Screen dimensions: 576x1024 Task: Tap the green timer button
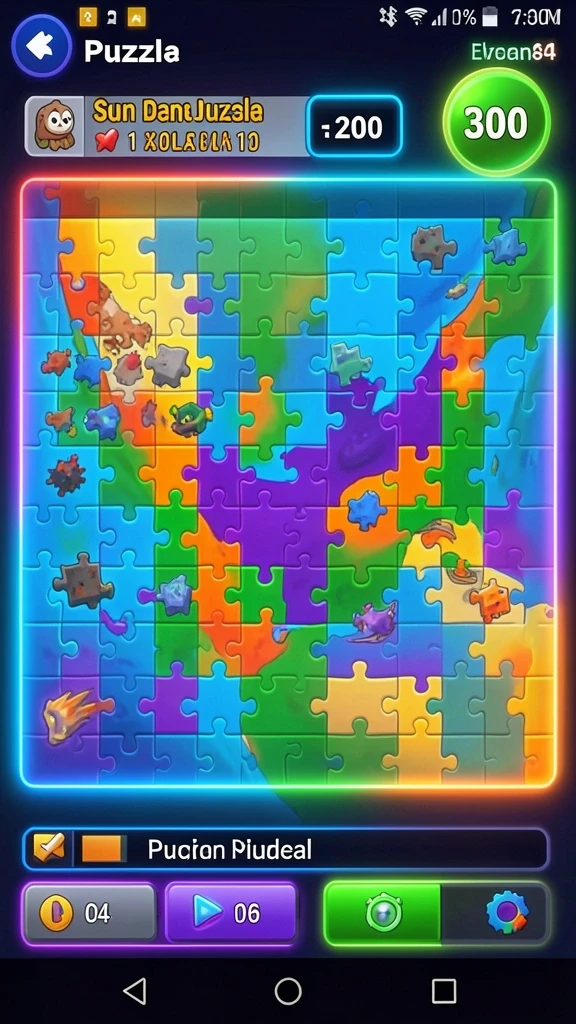(383, 912)
